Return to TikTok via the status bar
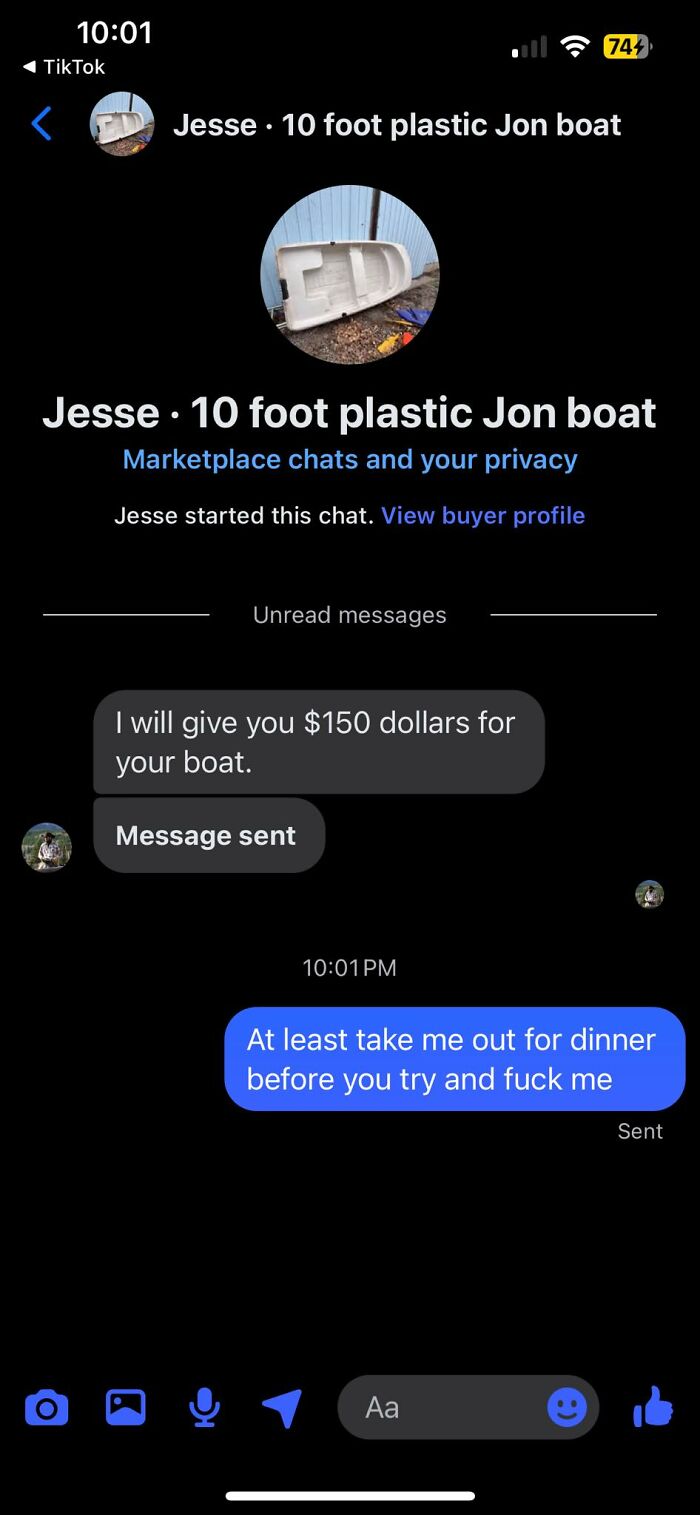The width and height of the screenshot is (700, 1515). (64, 67)
